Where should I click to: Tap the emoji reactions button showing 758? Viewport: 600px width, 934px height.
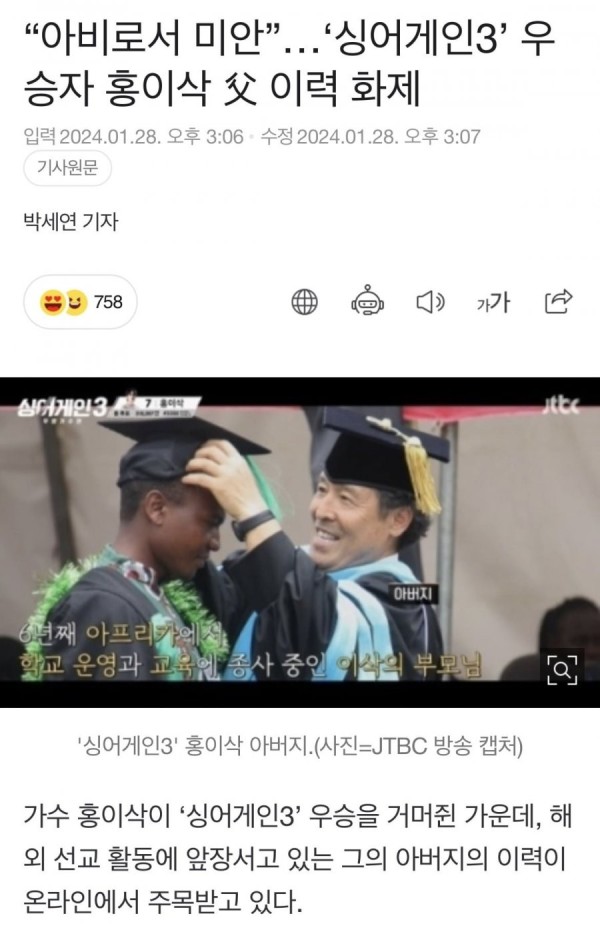(80, 302)
